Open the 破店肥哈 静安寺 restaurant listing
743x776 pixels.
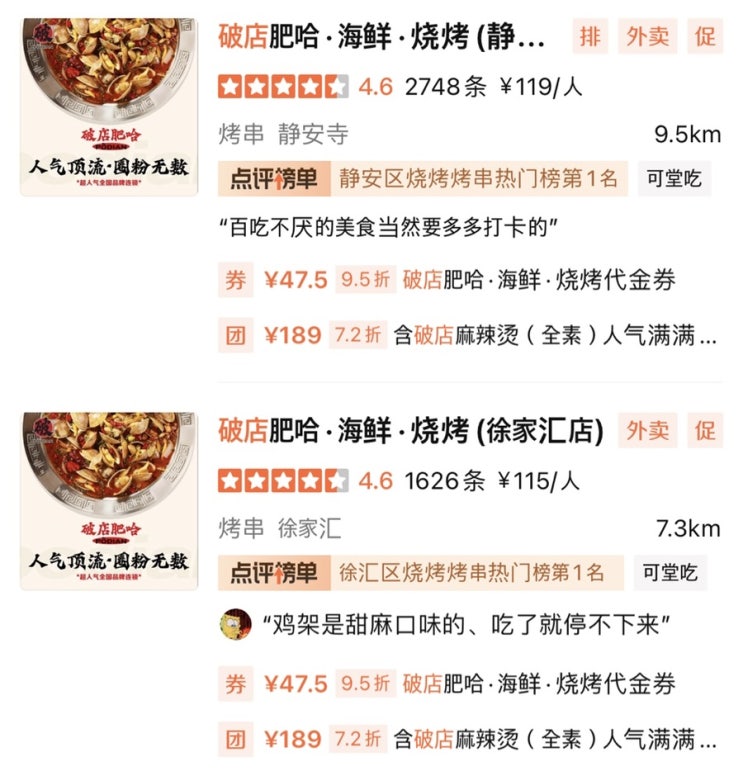point(383,38)
